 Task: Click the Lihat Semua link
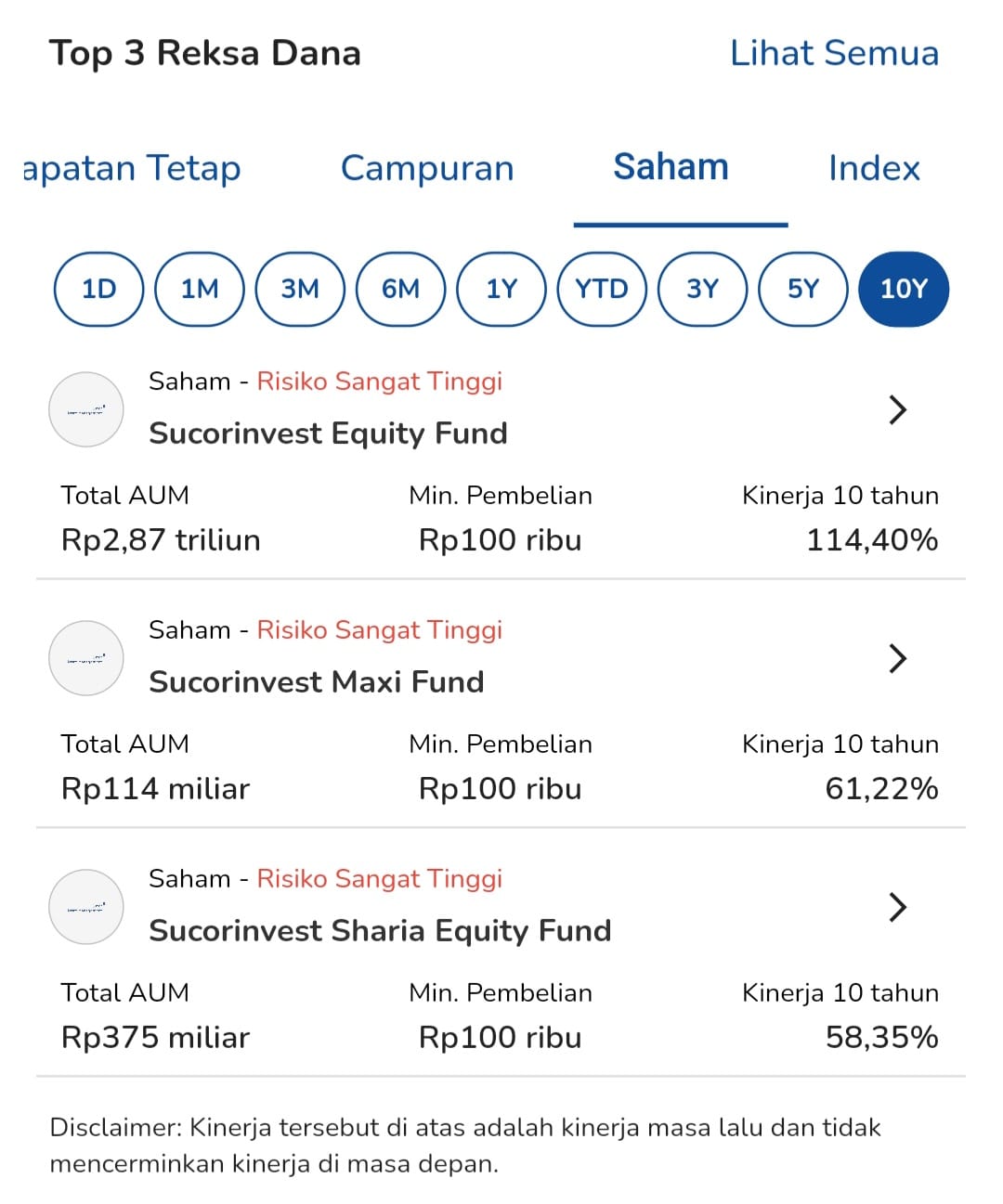tap(833, 53)
